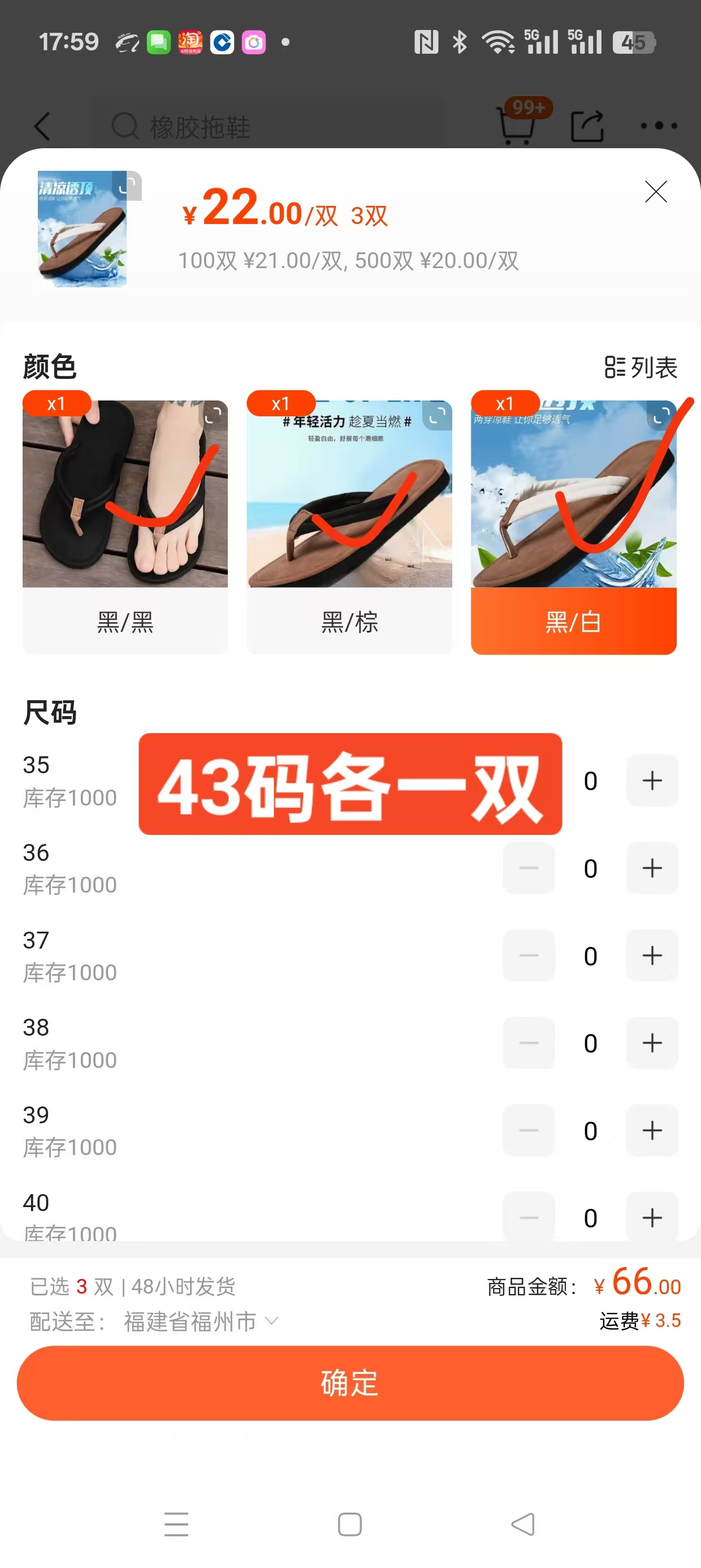This screenshot has height=1568, width=701.
Task: Select the 黑/棕 color option
Action: point(349,527)
